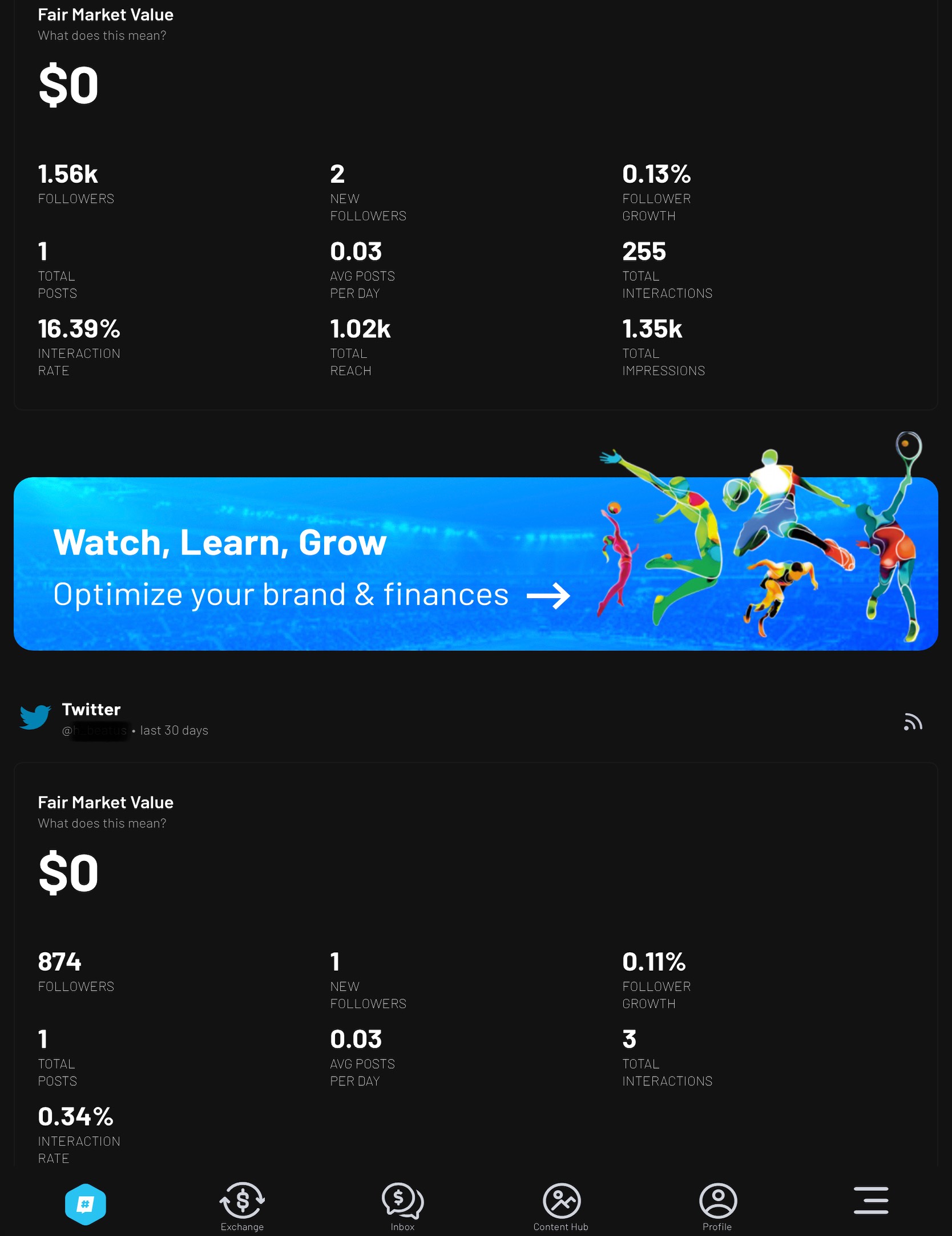This screenshot has height=1236, width=952.
Task: Switch to the Exchange tab
Action: (242, 1207)
